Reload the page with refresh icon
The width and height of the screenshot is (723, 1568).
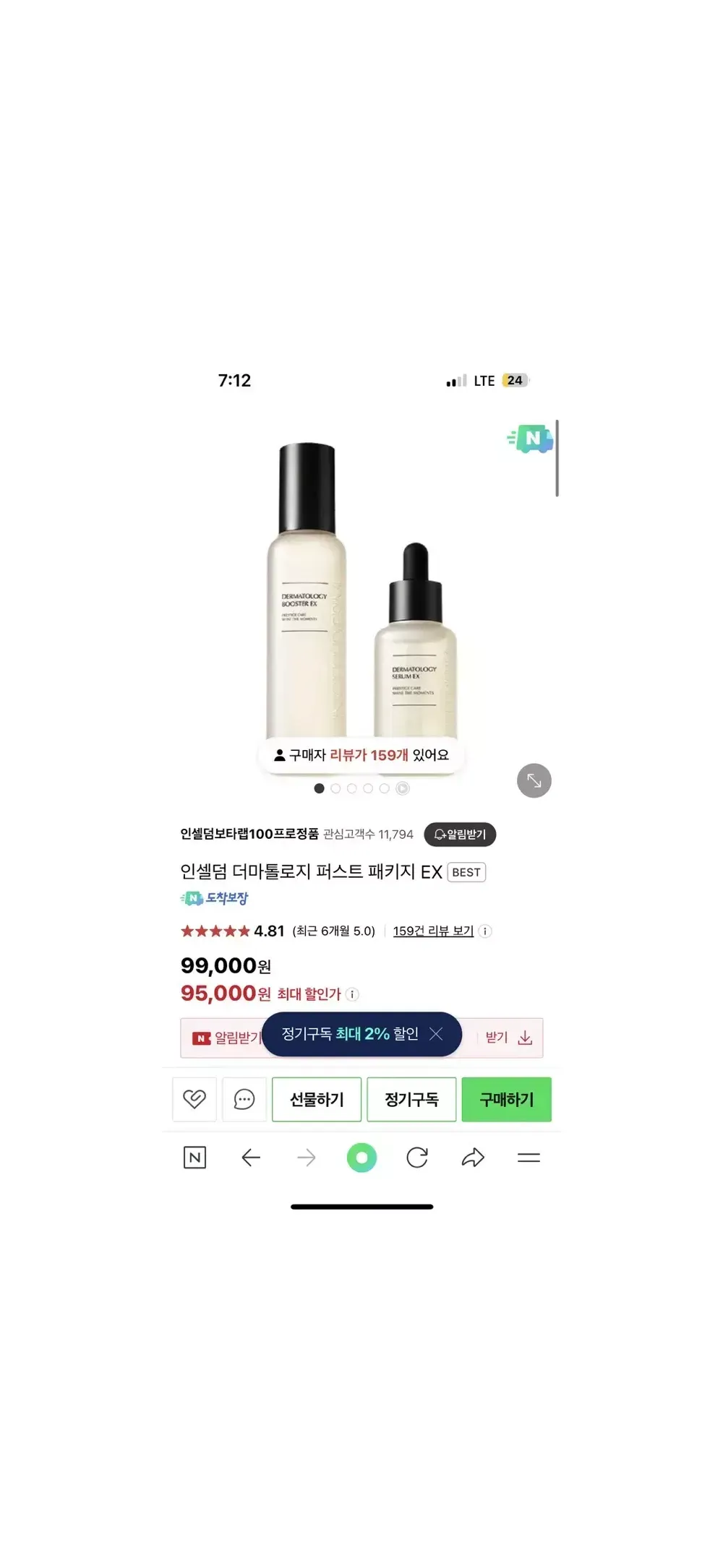[417, 1158]
